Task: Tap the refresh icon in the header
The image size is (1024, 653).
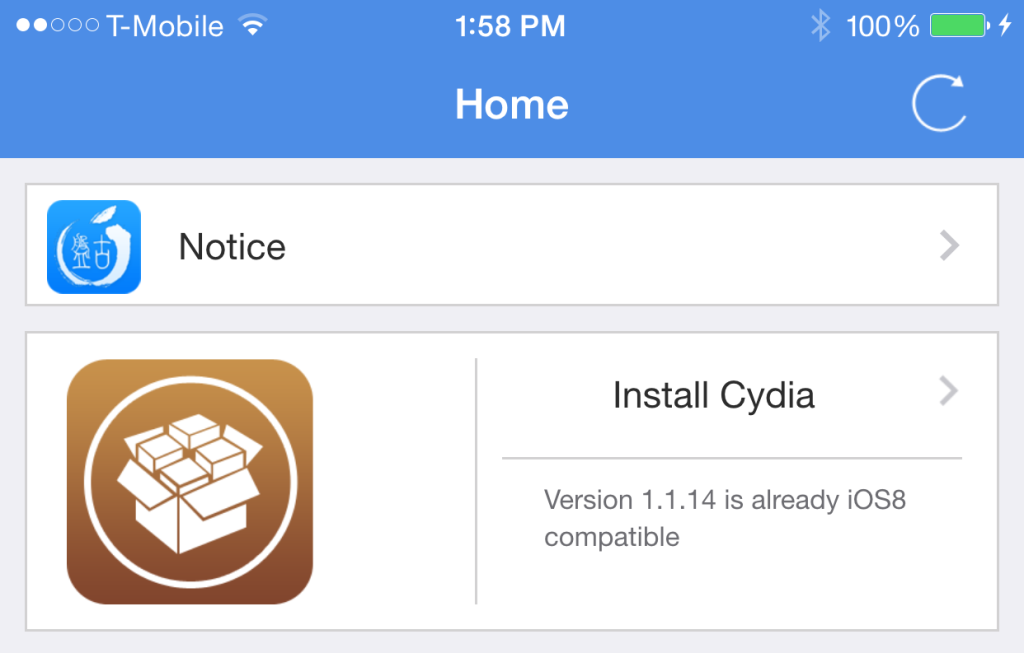Action: click(x=939, y=103)
